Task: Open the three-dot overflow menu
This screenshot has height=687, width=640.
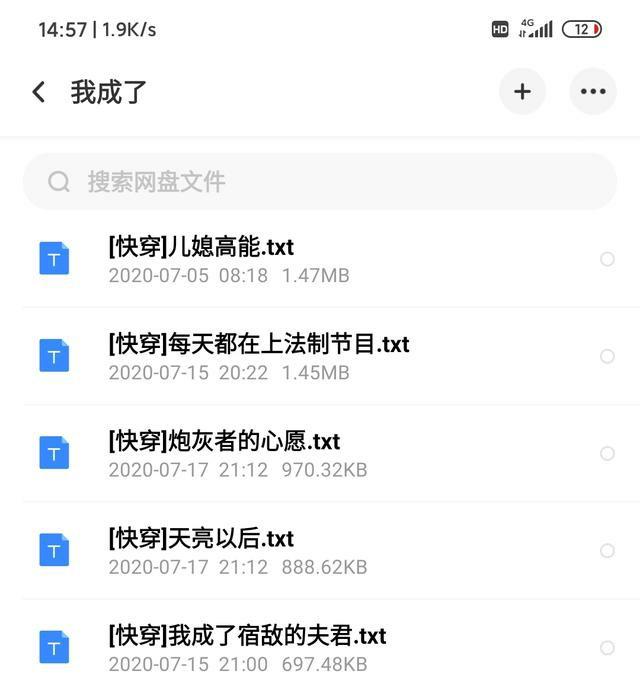Action: (593, 92)
